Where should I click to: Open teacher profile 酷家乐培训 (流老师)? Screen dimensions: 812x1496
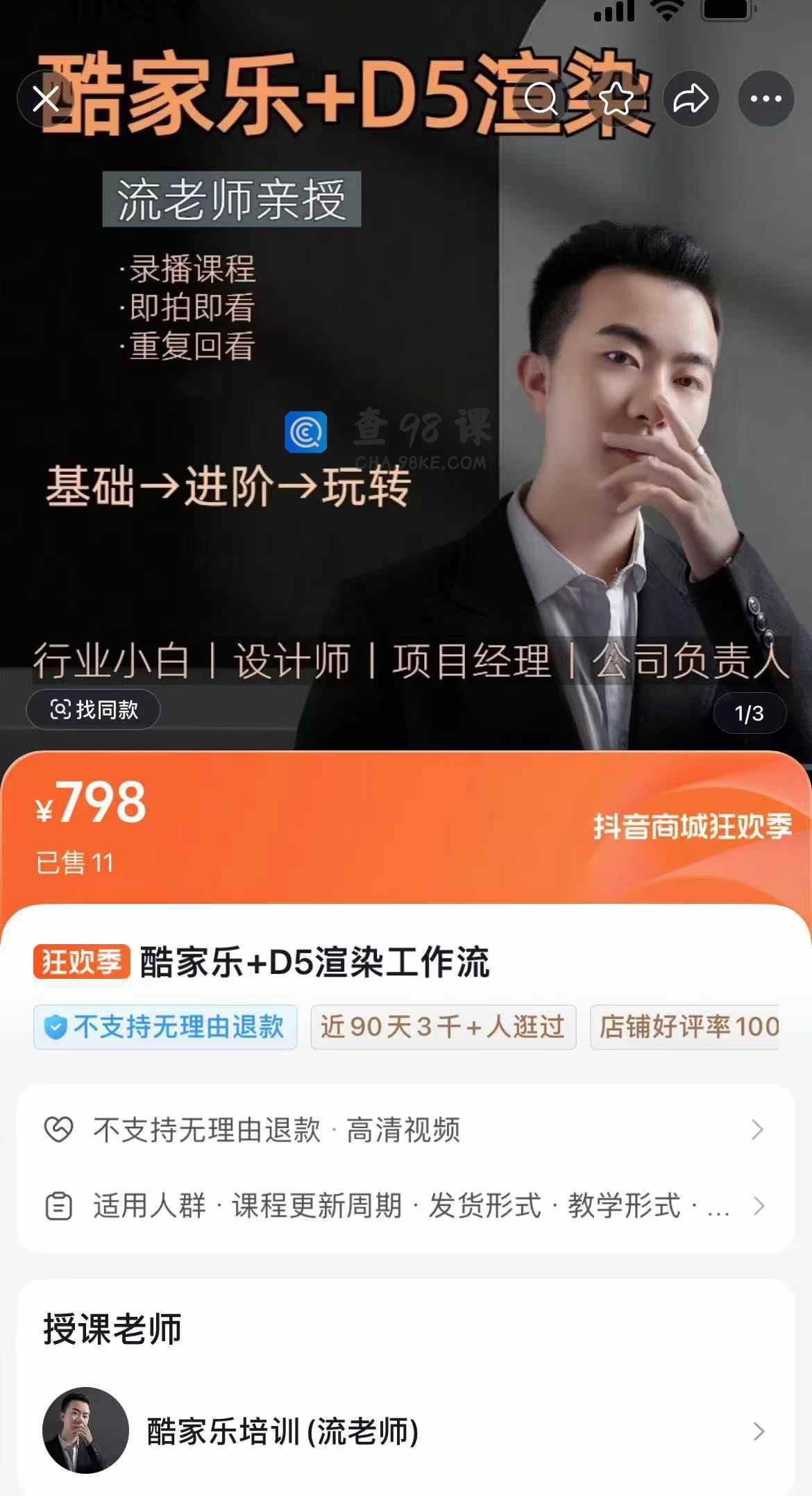click(x=405, y=1431)
